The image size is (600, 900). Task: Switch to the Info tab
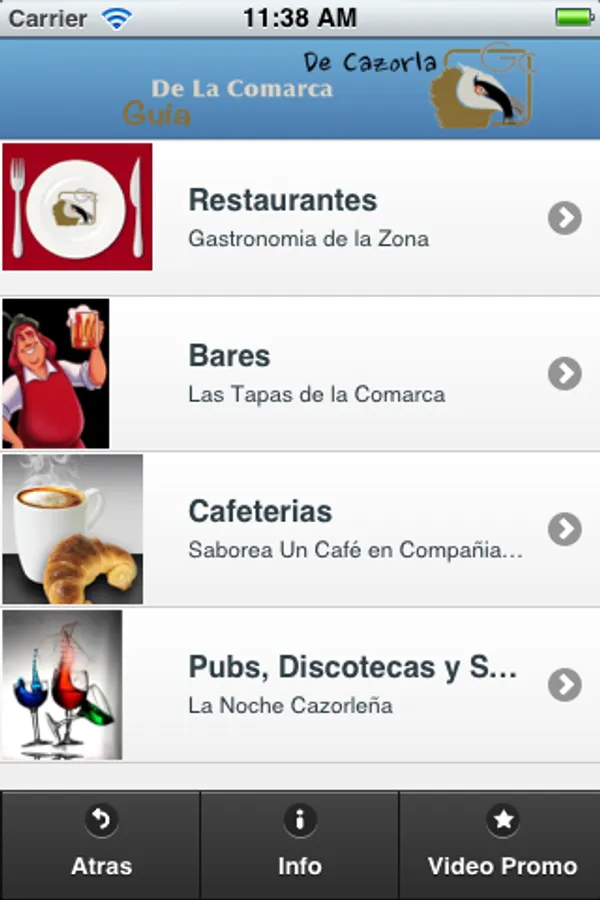(x=299, y=845)
